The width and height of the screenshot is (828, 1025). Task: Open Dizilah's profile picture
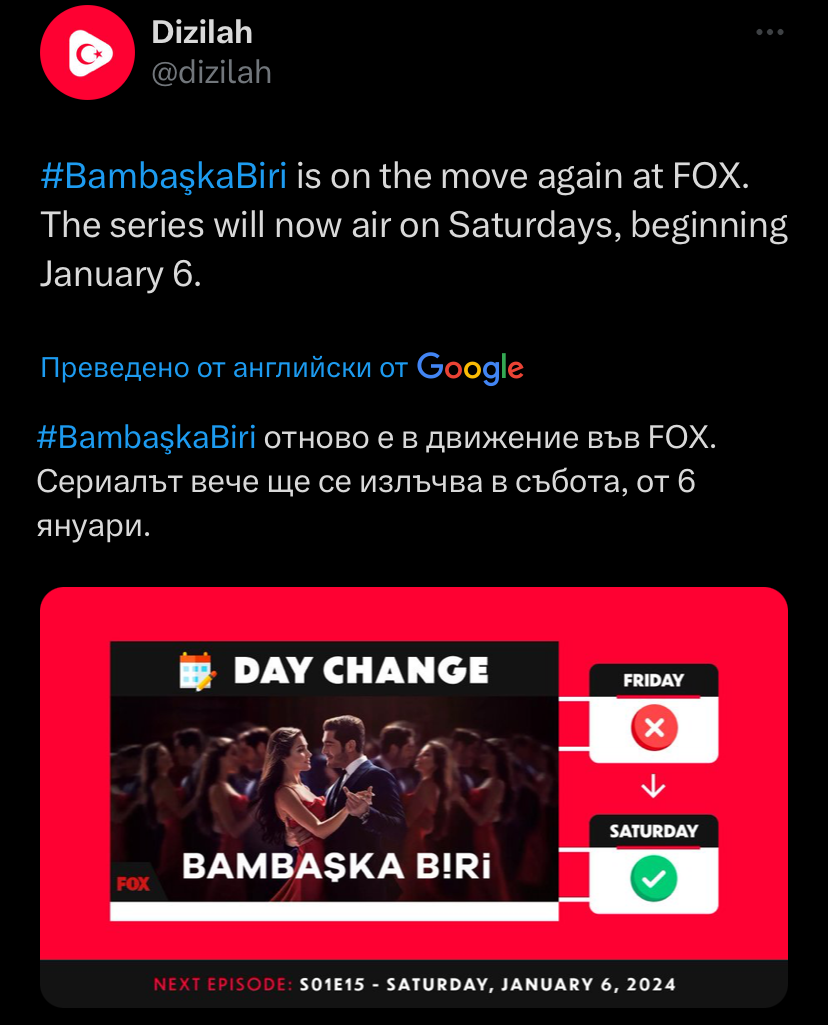87,52
